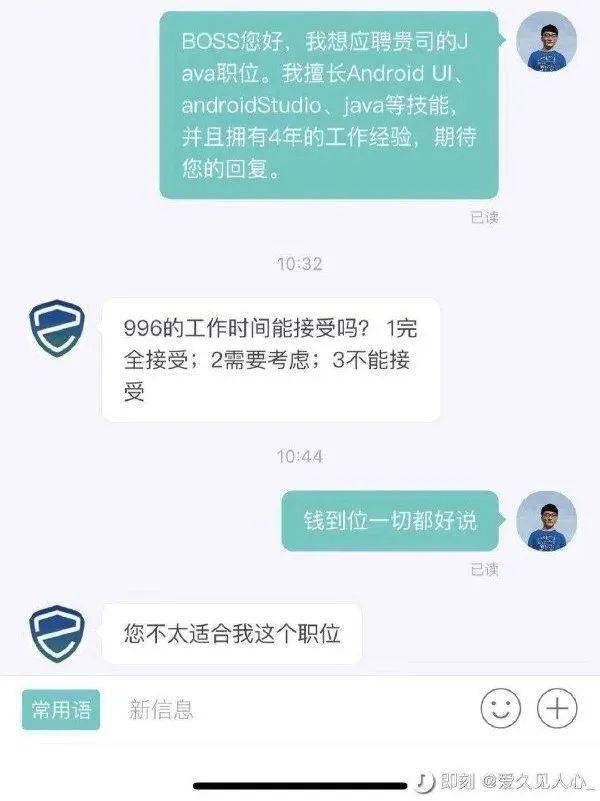Focus the 新信息 message input field
Viewport: 600px width, 801px height.
click(290, 711)
